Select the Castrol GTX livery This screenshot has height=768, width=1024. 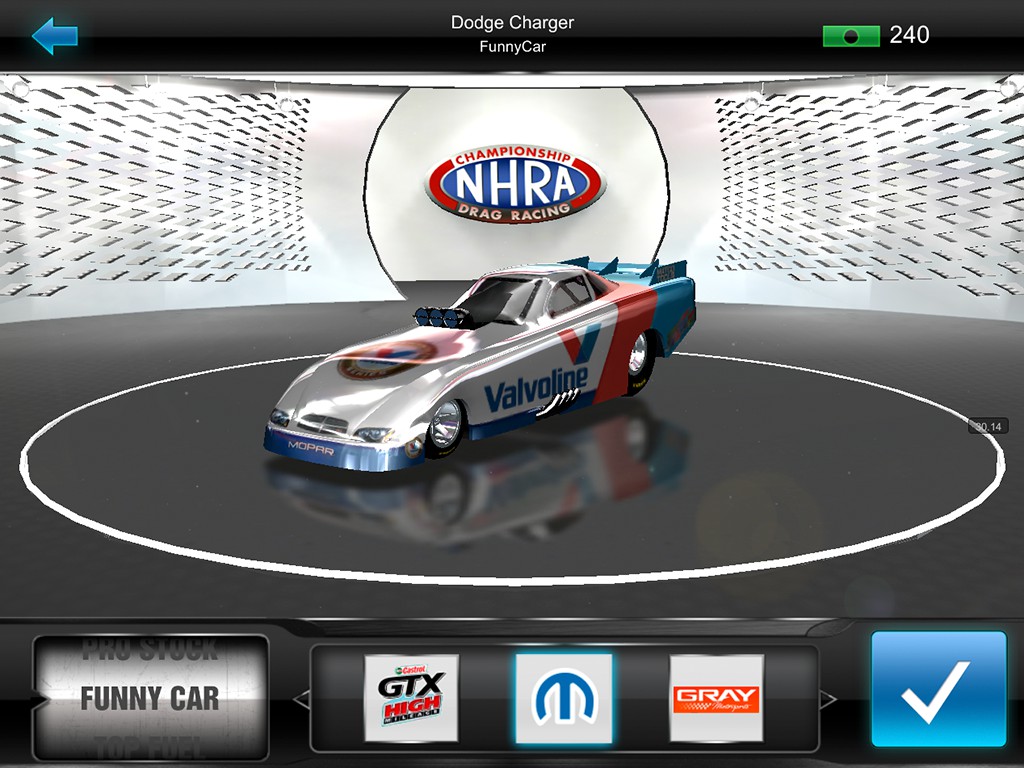[x=411, y=698]
